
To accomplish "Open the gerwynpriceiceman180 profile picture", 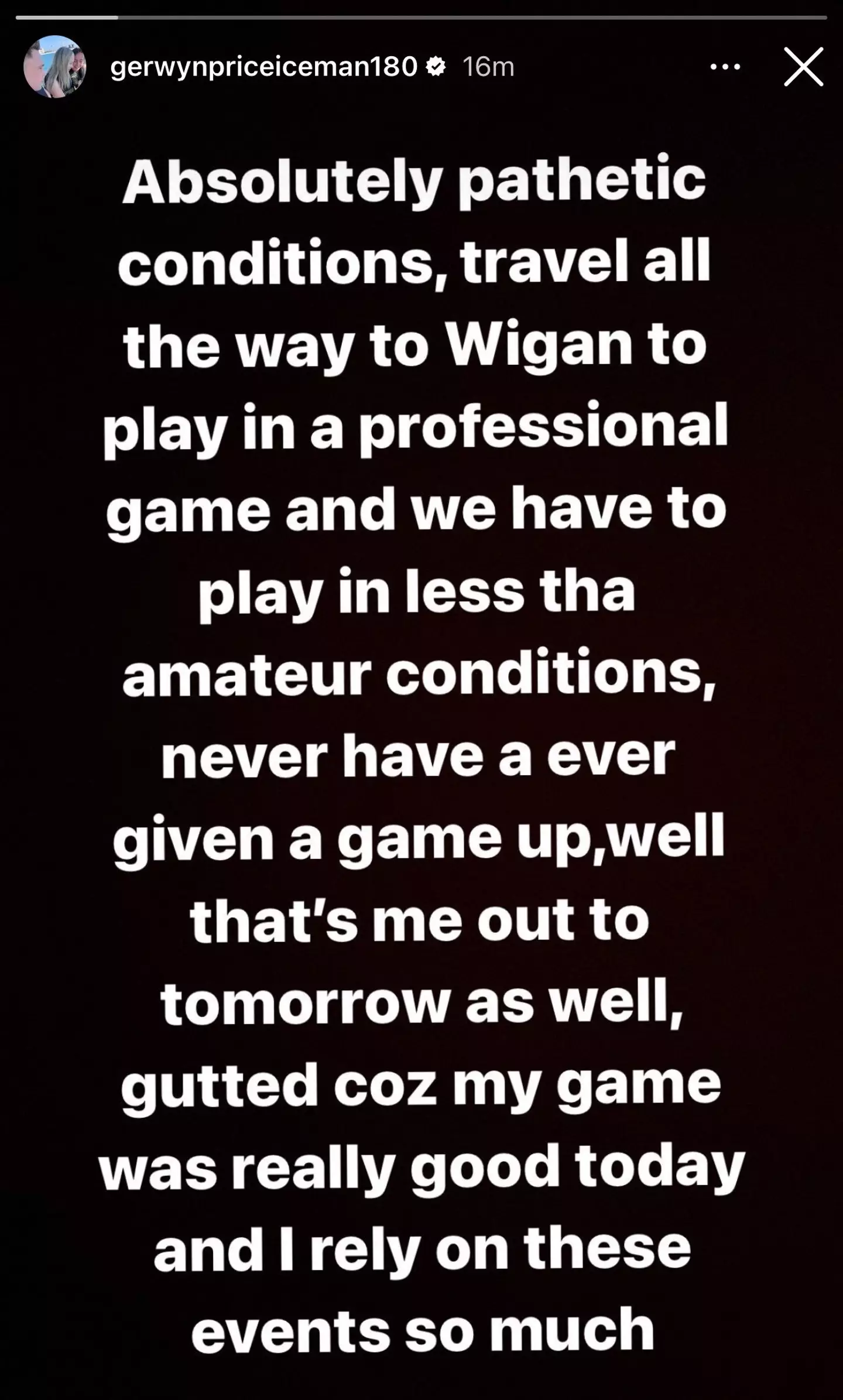I will (55, 67).
